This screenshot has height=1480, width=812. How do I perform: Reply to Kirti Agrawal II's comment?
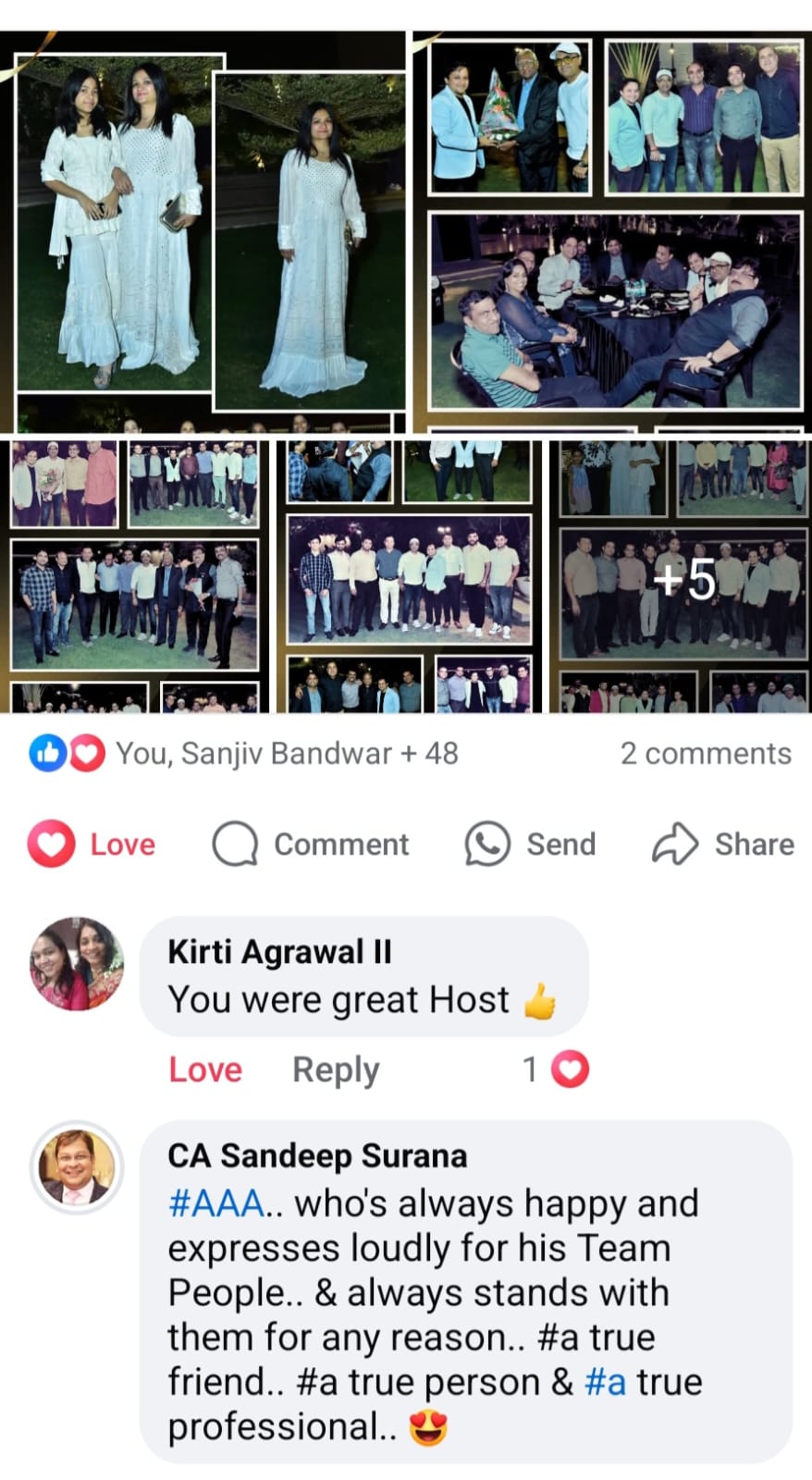coord(336,1069)
